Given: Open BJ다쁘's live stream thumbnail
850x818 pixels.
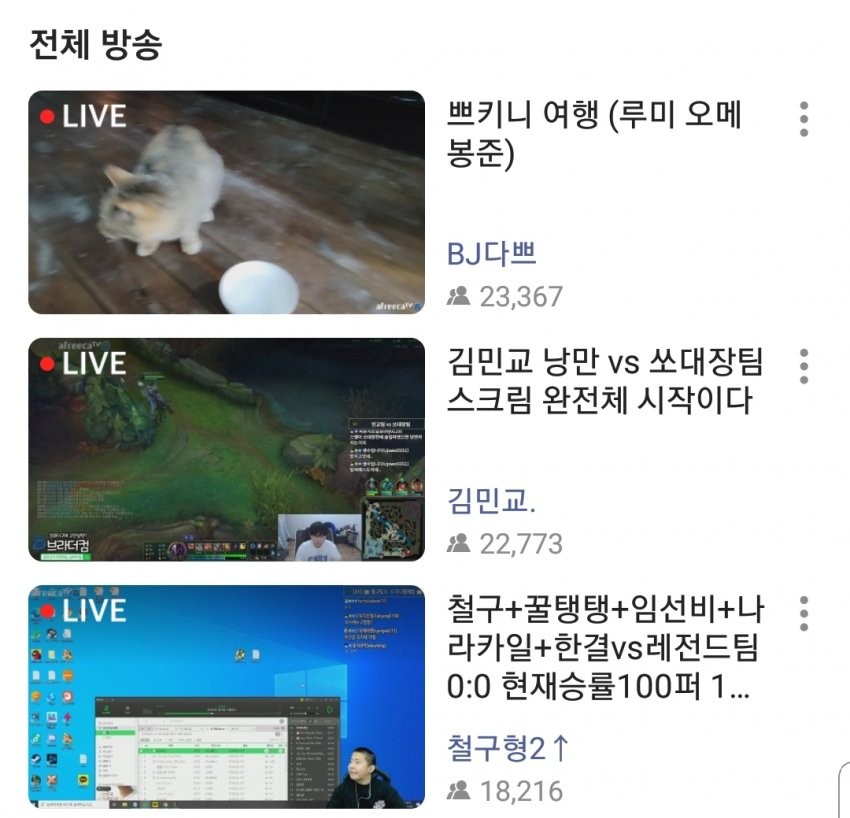Looking at the screenshot, I should pyautogui.click(x=226, y=202).
